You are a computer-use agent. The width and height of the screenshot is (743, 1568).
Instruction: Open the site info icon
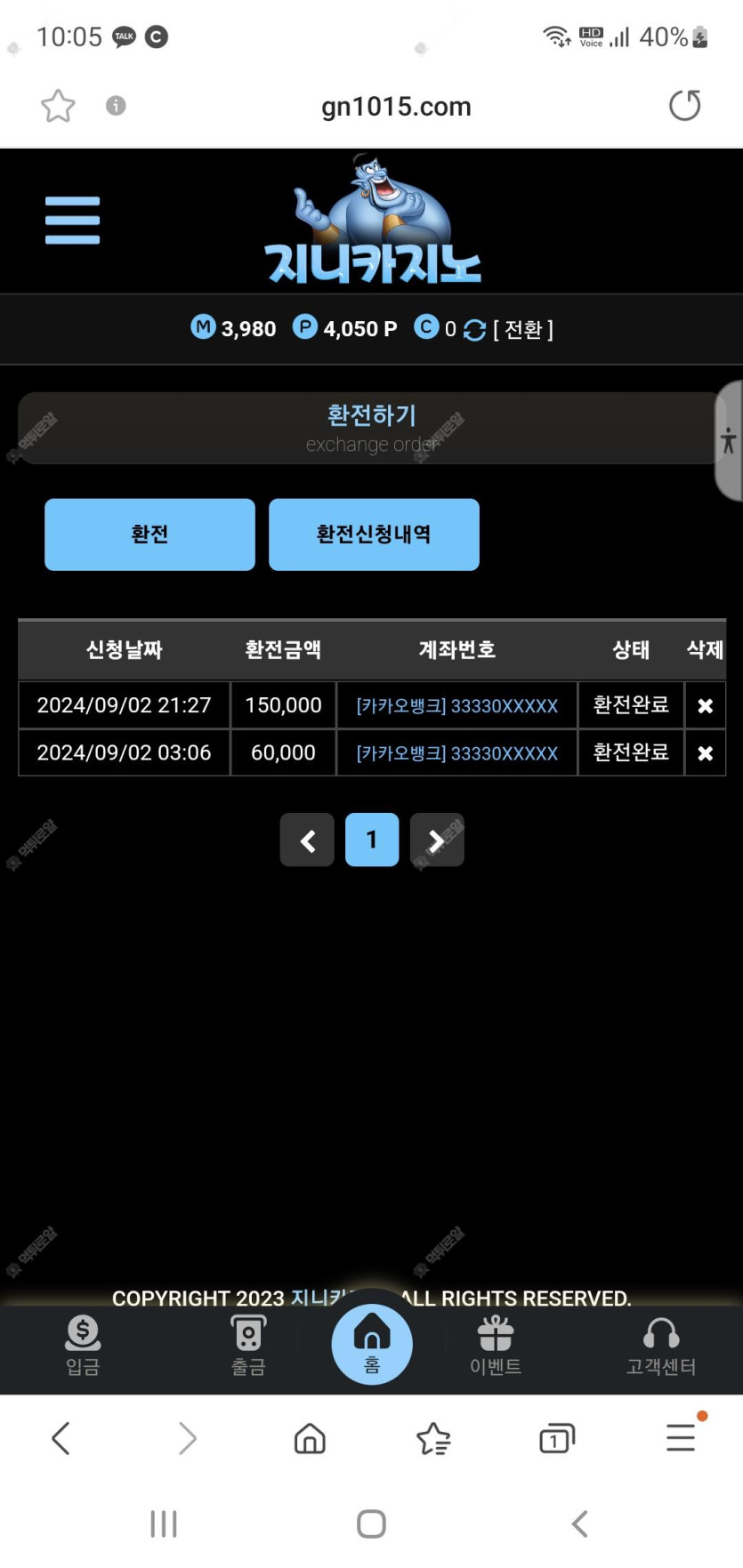[x=116, y=106]
